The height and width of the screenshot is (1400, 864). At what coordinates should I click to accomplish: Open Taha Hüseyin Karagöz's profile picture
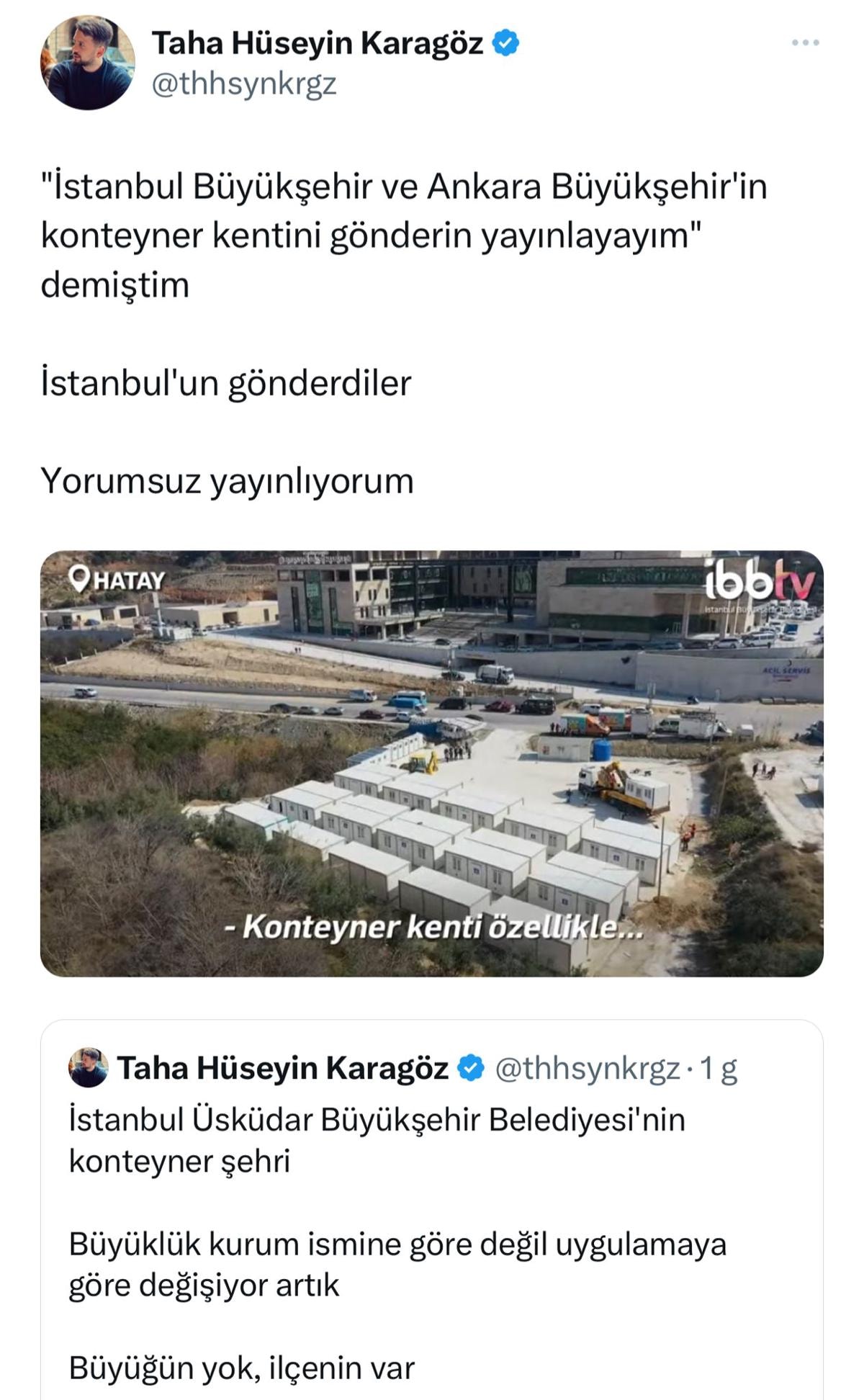point(88,63)
